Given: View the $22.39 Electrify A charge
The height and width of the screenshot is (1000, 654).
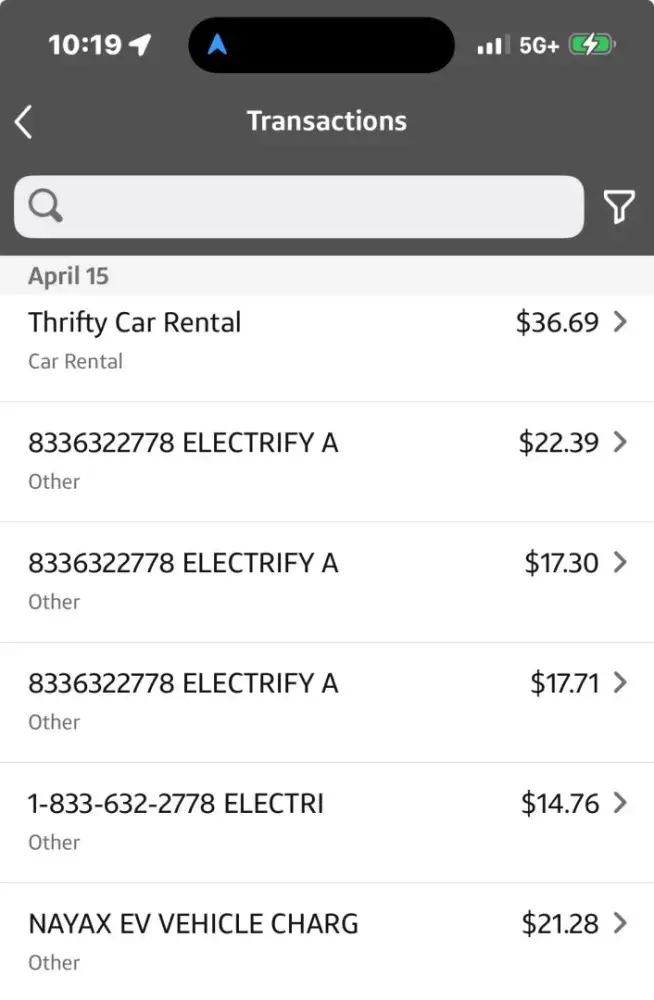Looking at the screenshot, I should pos(327,460).
